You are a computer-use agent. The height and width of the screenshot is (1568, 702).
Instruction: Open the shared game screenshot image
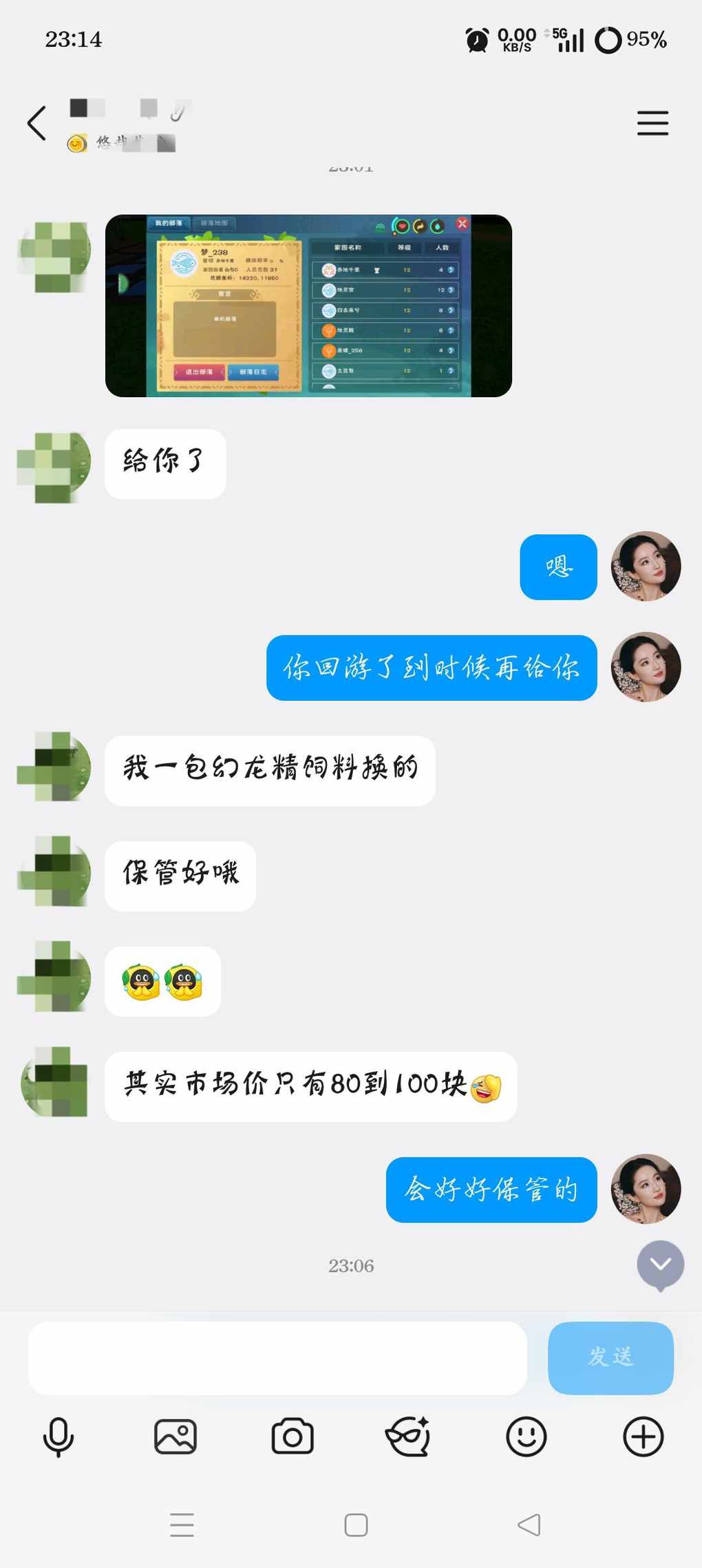[x=308, y=306]
